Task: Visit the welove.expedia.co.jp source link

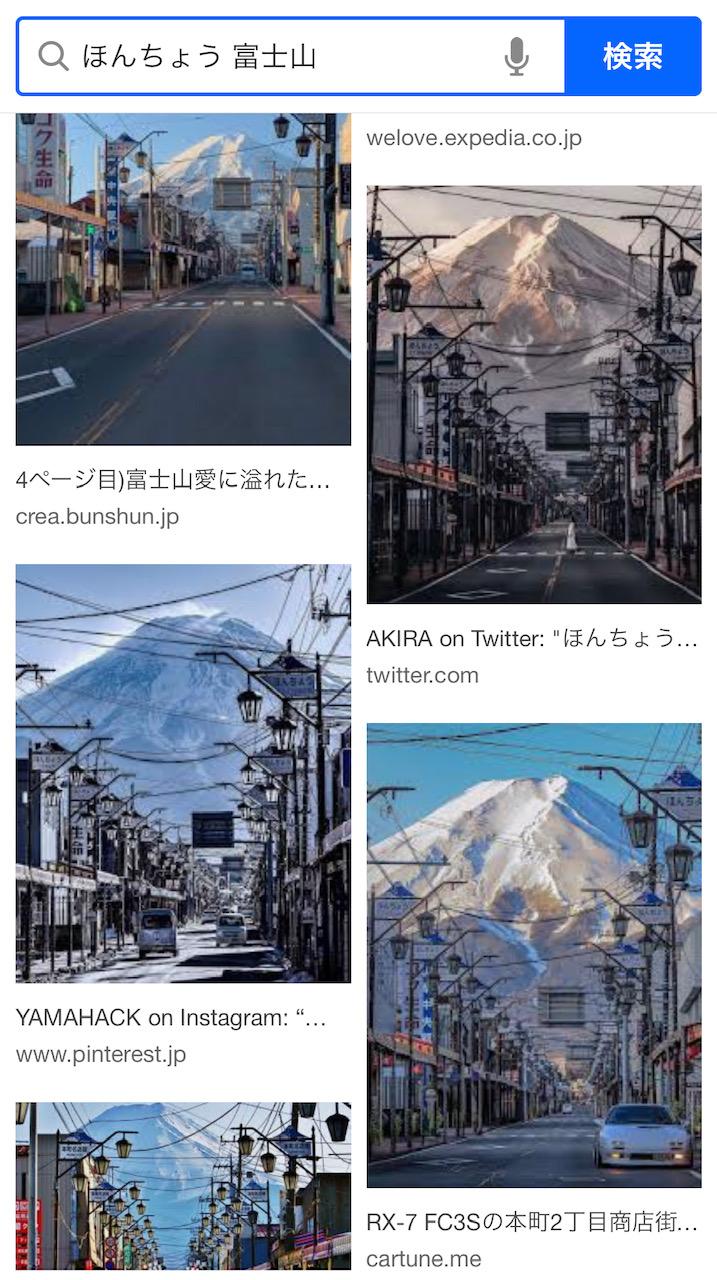Action: click(x=473, y=138)
